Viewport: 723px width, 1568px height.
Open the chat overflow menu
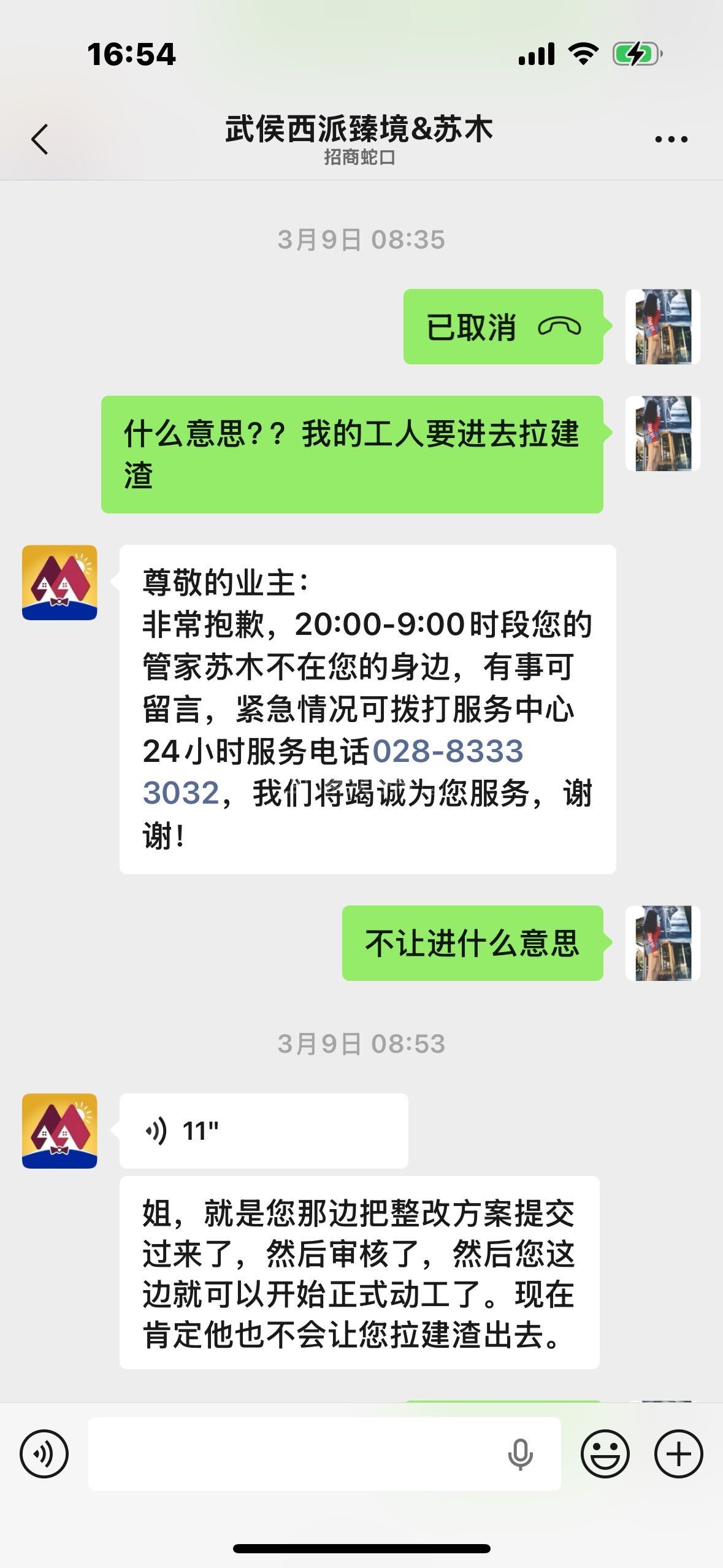pyautogui.click(x=671, y=139)
